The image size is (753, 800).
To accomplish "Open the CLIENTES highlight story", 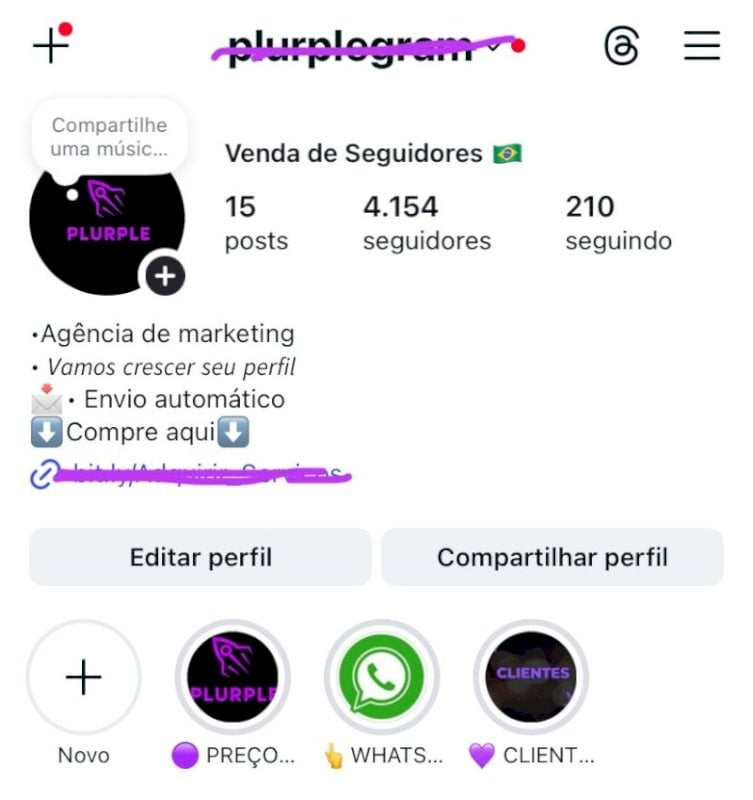I will (x=532, y=677).
